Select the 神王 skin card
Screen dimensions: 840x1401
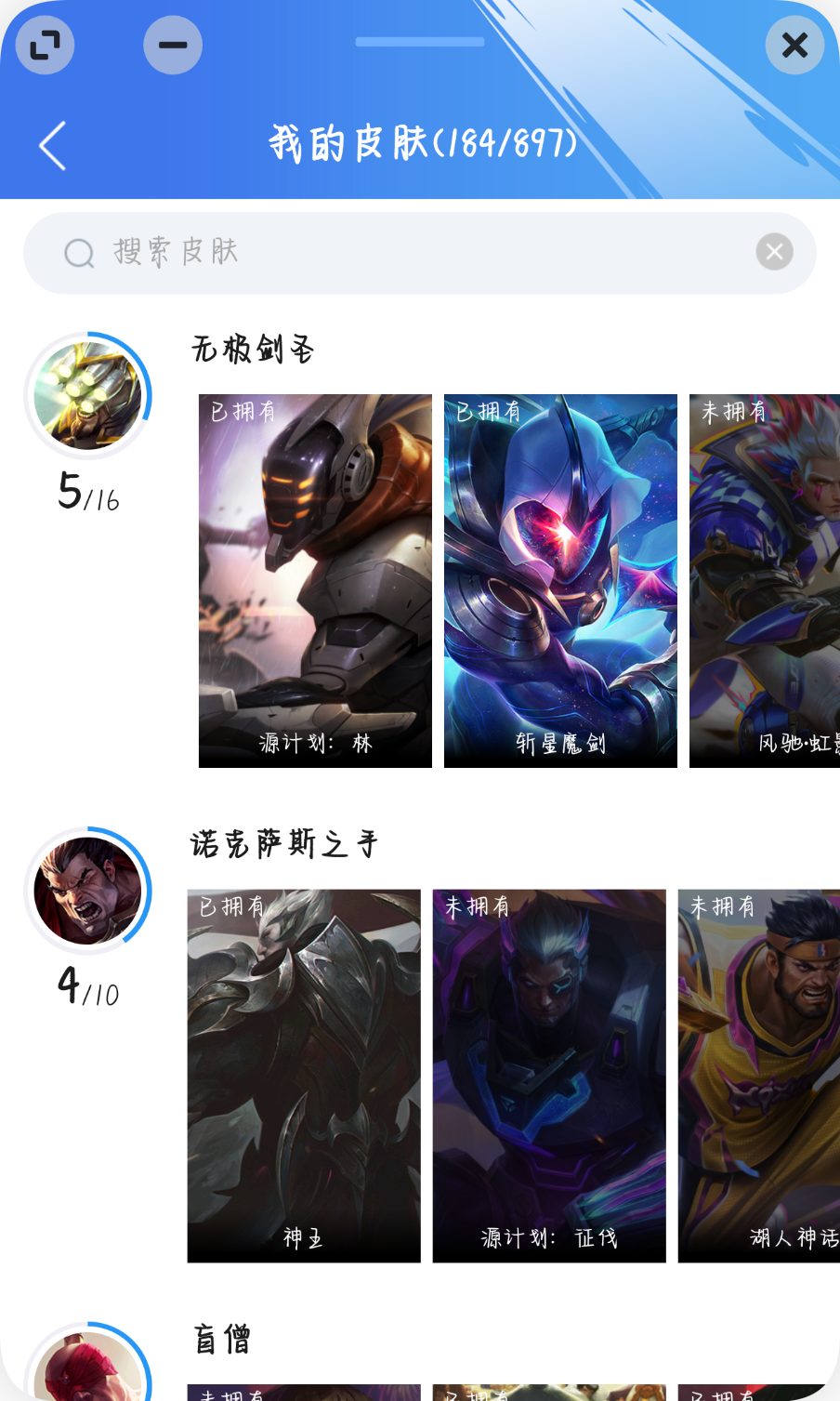pos(304,1076)
